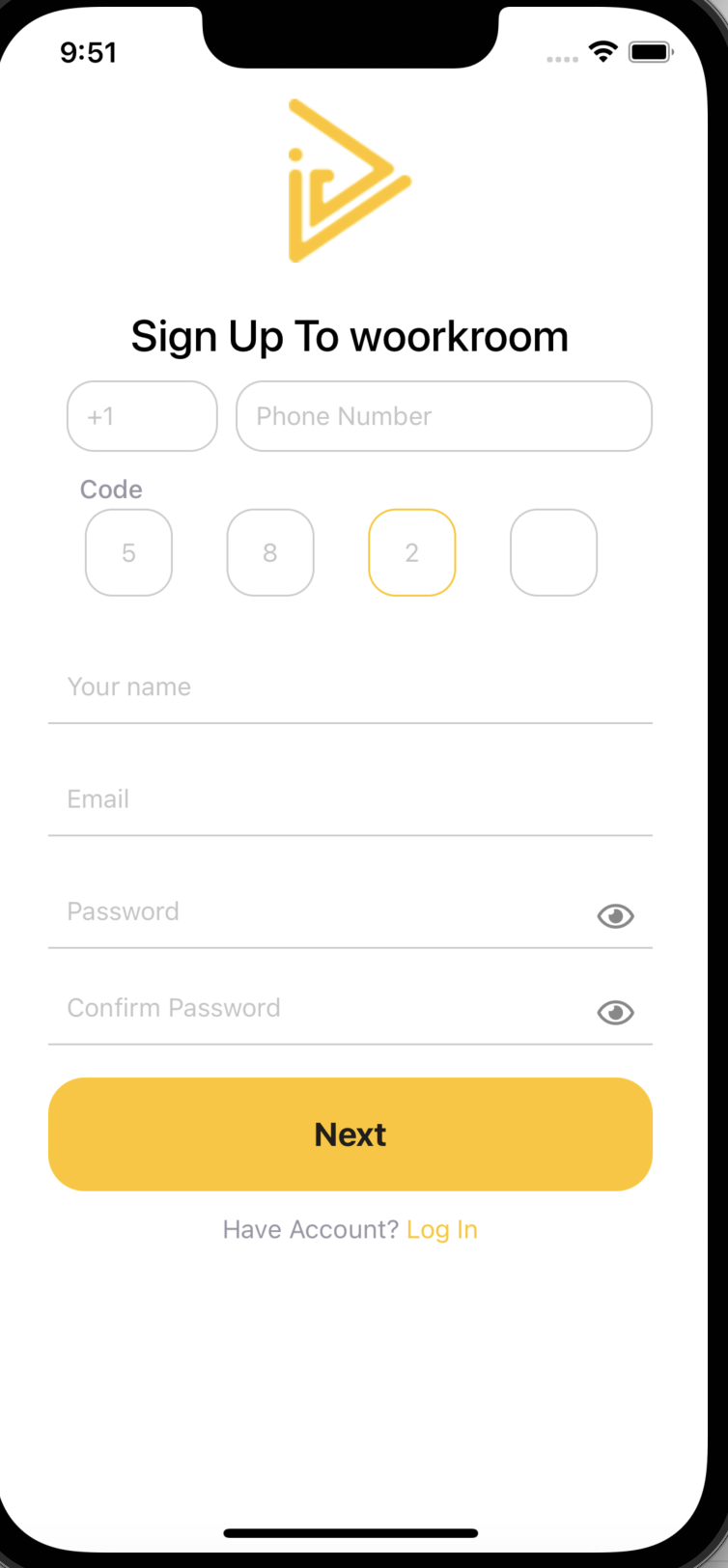Click the Email input field
This screenshot has width=728, height=1568.
point(350,798)
